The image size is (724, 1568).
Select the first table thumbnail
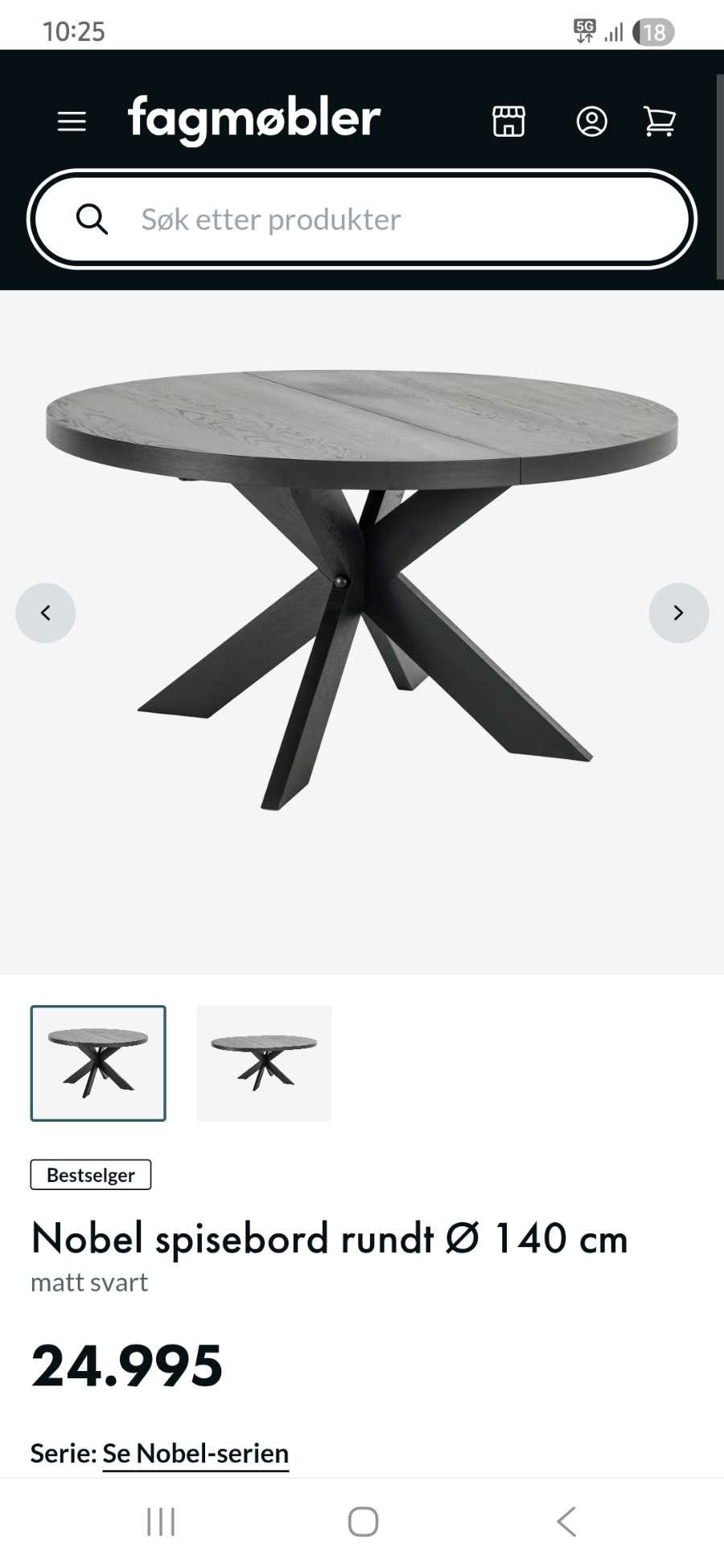98,1062
